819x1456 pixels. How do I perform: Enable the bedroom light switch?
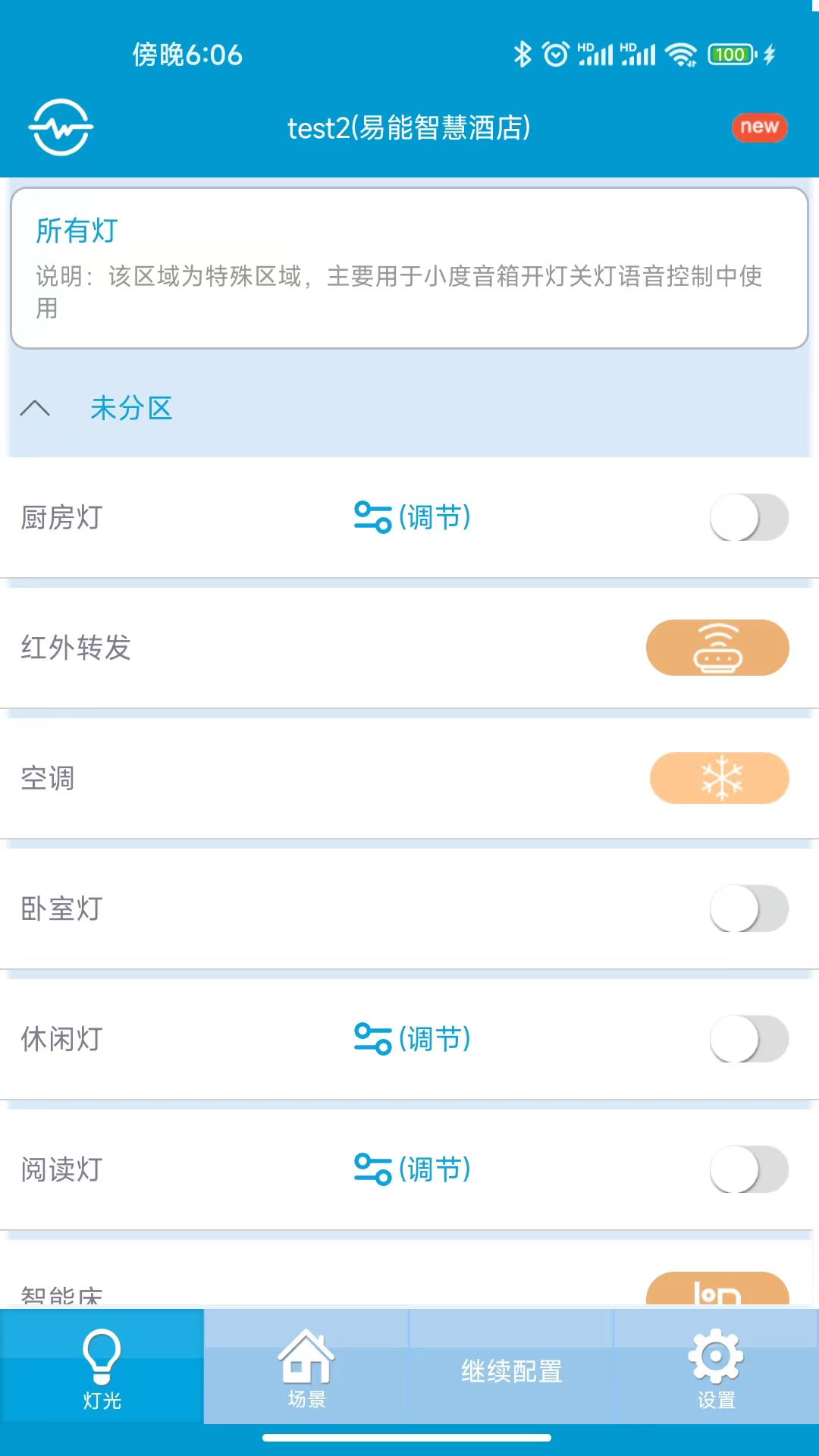click(748, 908)
